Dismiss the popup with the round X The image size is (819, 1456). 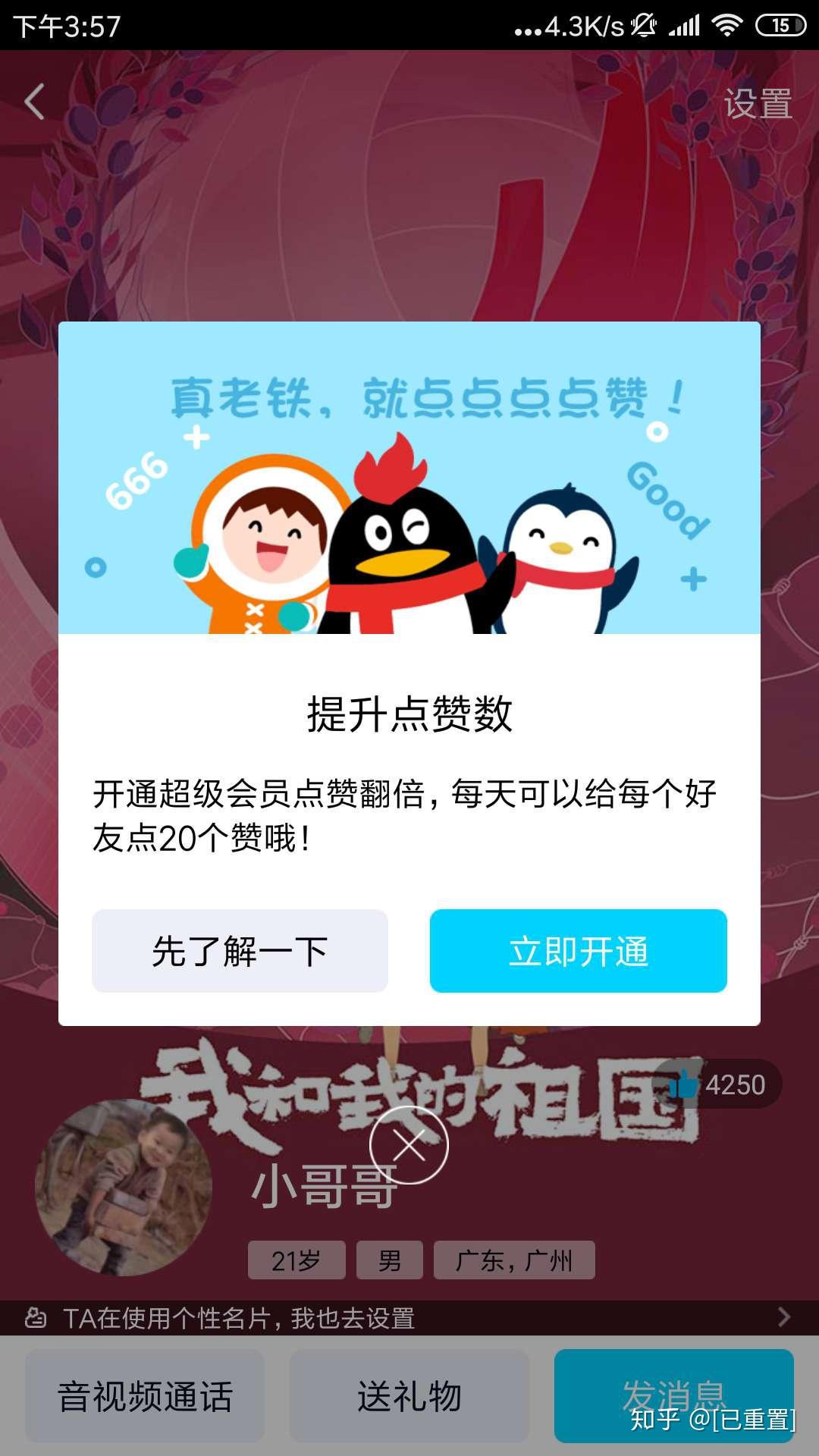409,1145
